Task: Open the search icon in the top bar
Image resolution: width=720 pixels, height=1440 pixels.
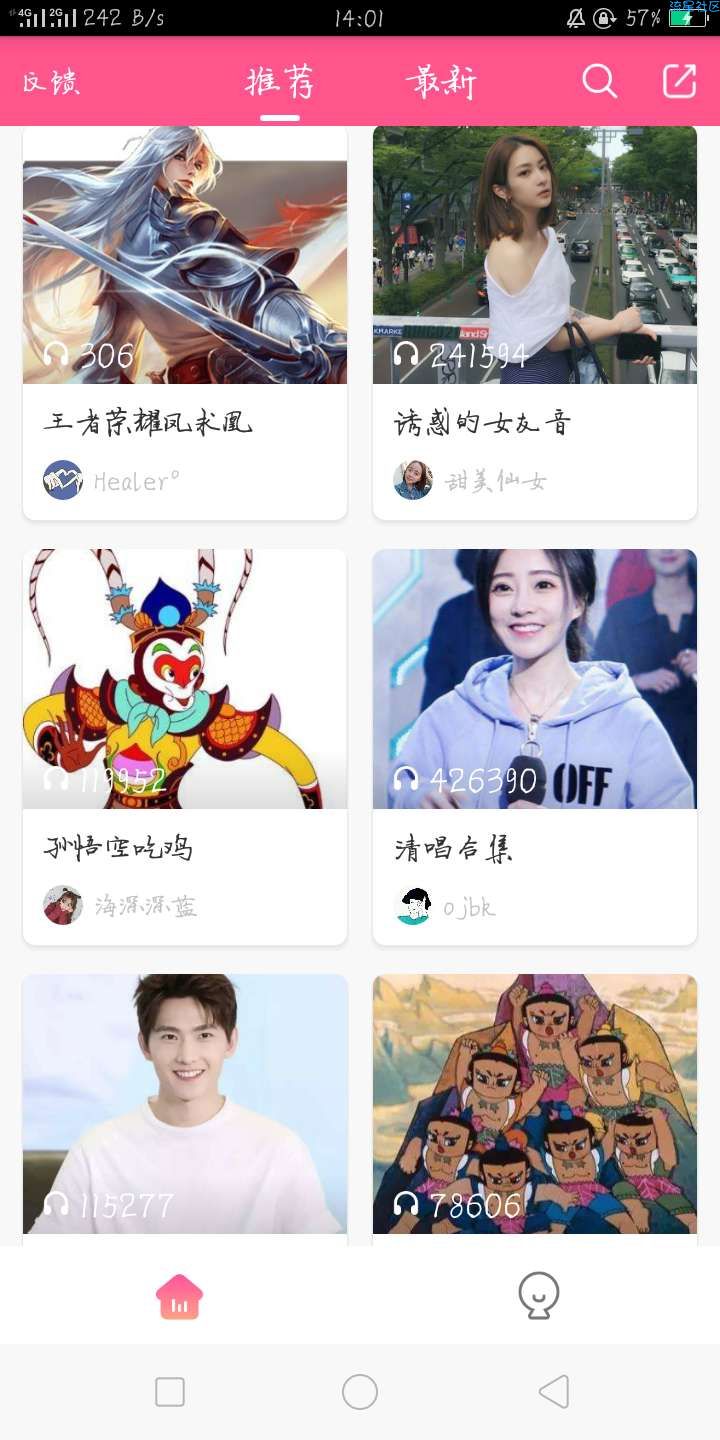Action: [599, 81]
